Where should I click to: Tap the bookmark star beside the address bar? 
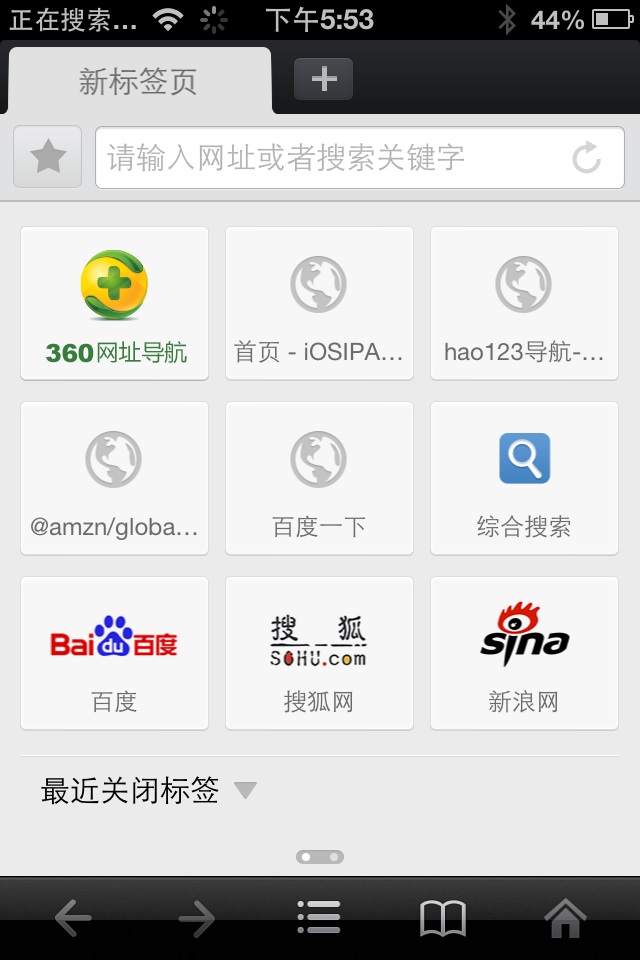point(48,157)
